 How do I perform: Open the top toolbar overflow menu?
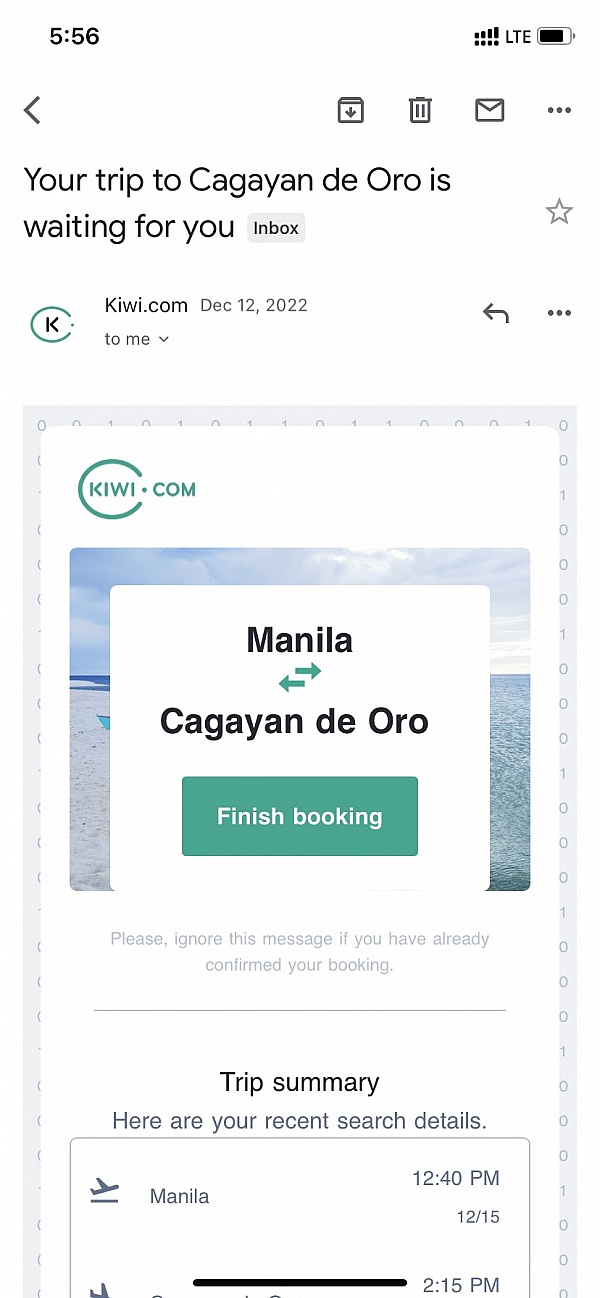click(x=559, y=110)
